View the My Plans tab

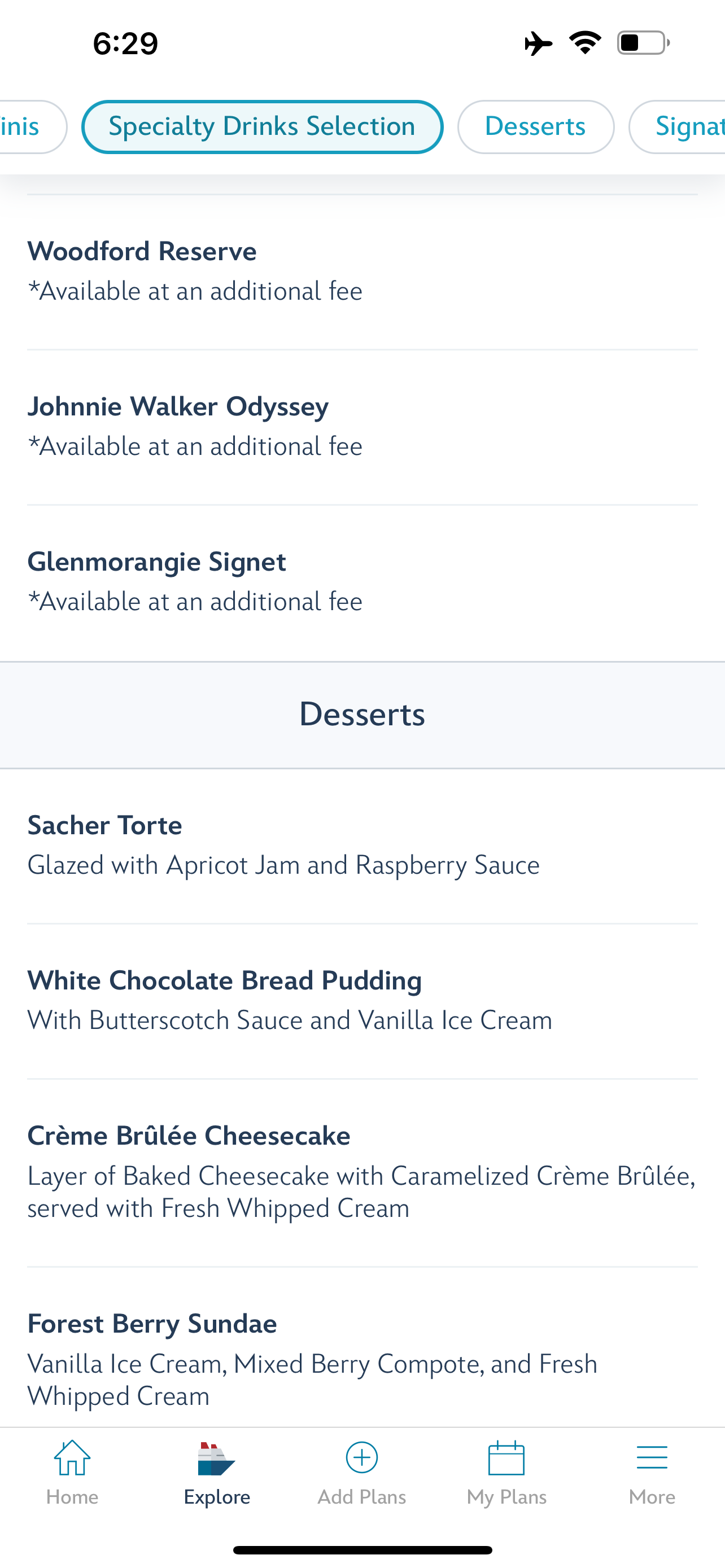point(506,1473)
